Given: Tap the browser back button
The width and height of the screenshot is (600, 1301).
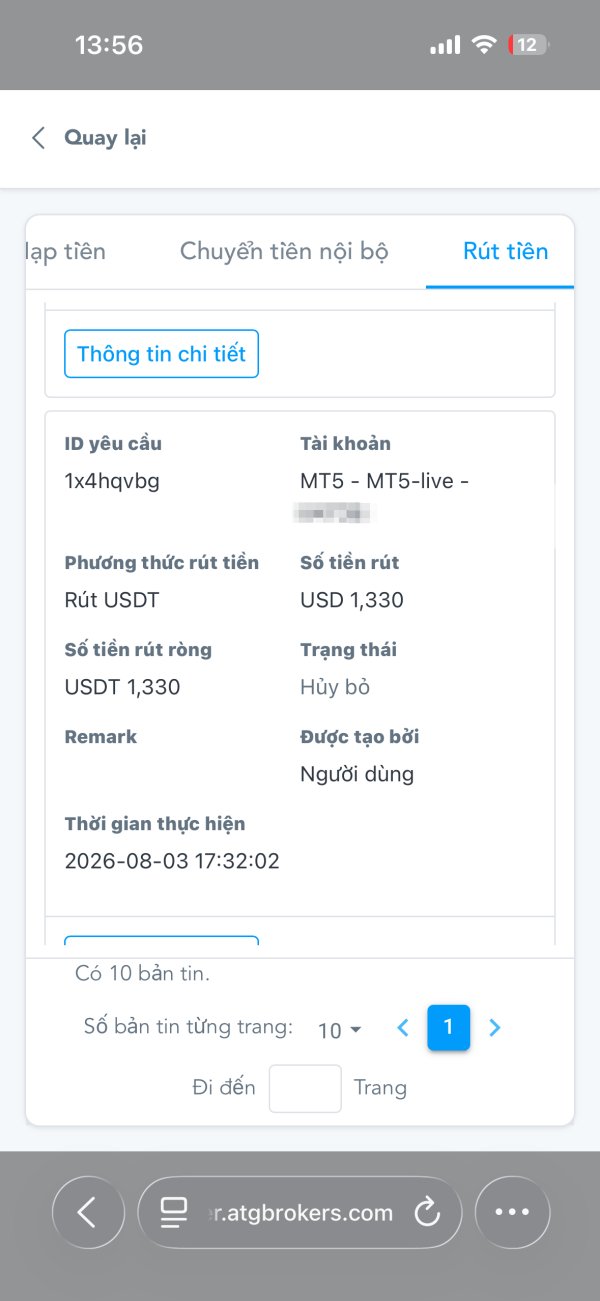Looking at the screenshot, I should [88, 1213].
